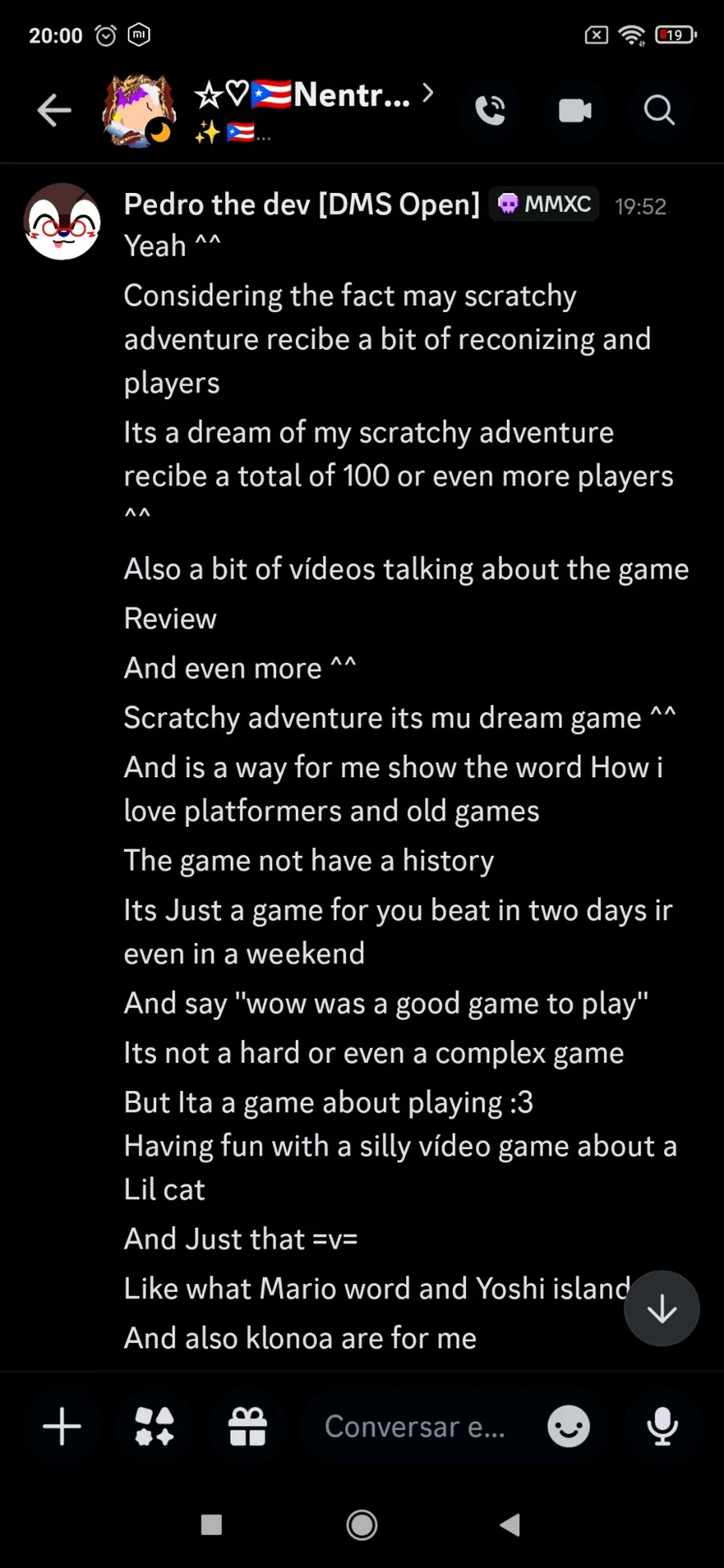Start a video call
The width and height of the screenshot is (724, 1568).
pyautogui.click(x=574, y=110)
